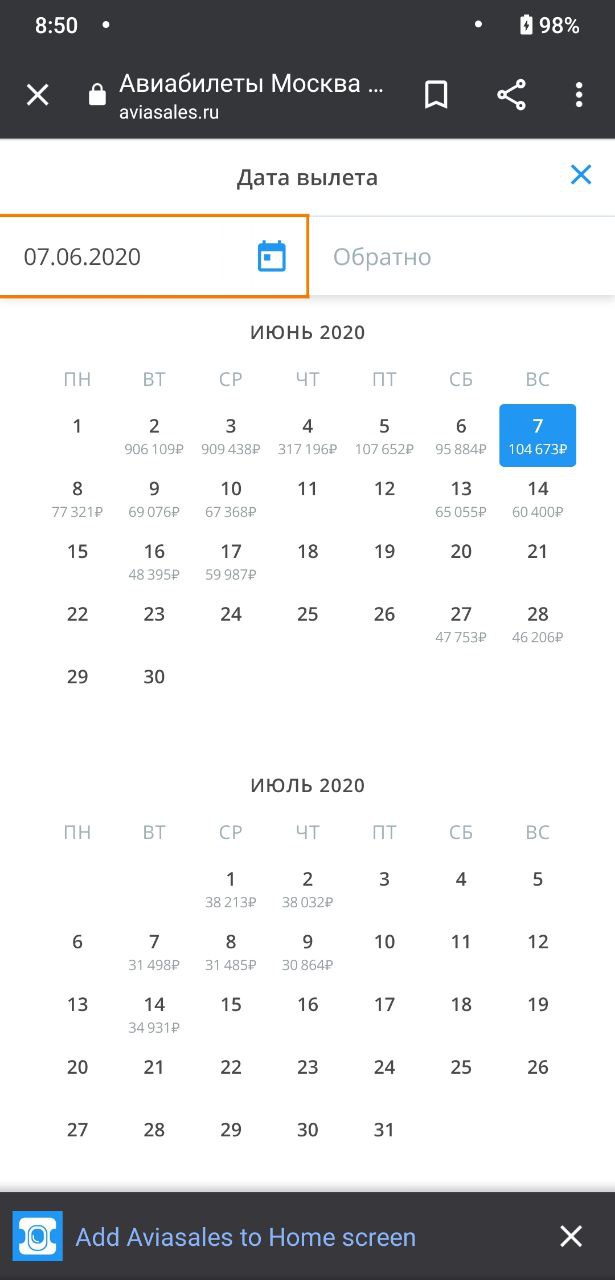Choose July 31 in the calendar
The image size is (615, 1280).
point(384,1130)
